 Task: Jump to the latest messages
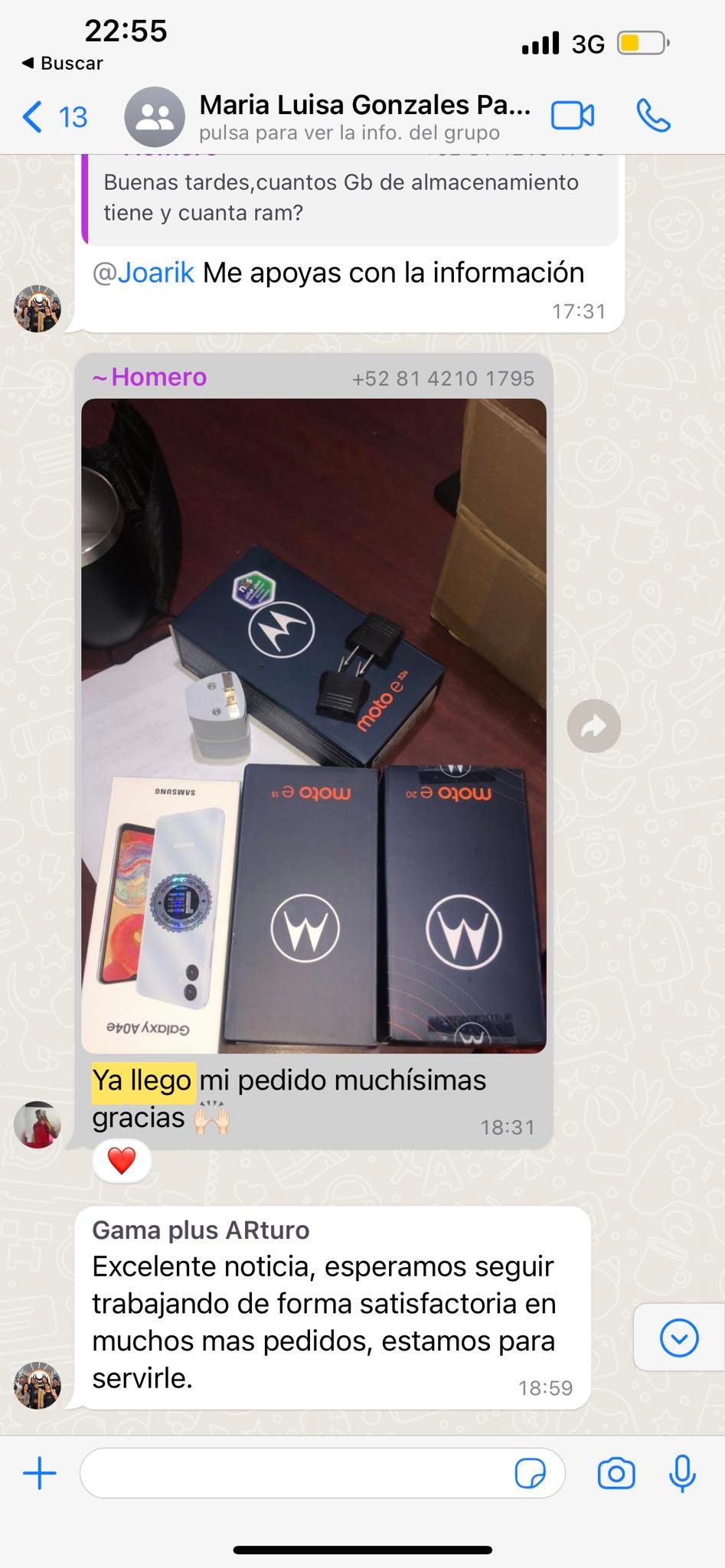point(678,1338)
